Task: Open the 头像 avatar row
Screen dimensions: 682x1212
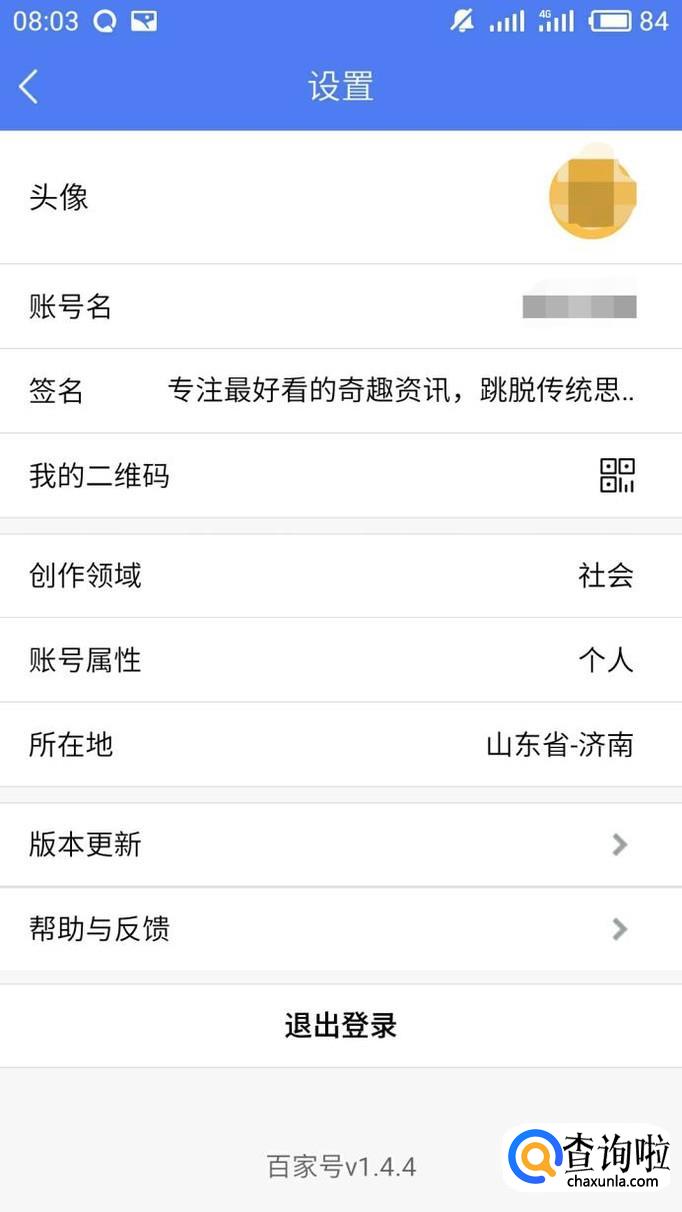Action: click(x=341, y=197)
